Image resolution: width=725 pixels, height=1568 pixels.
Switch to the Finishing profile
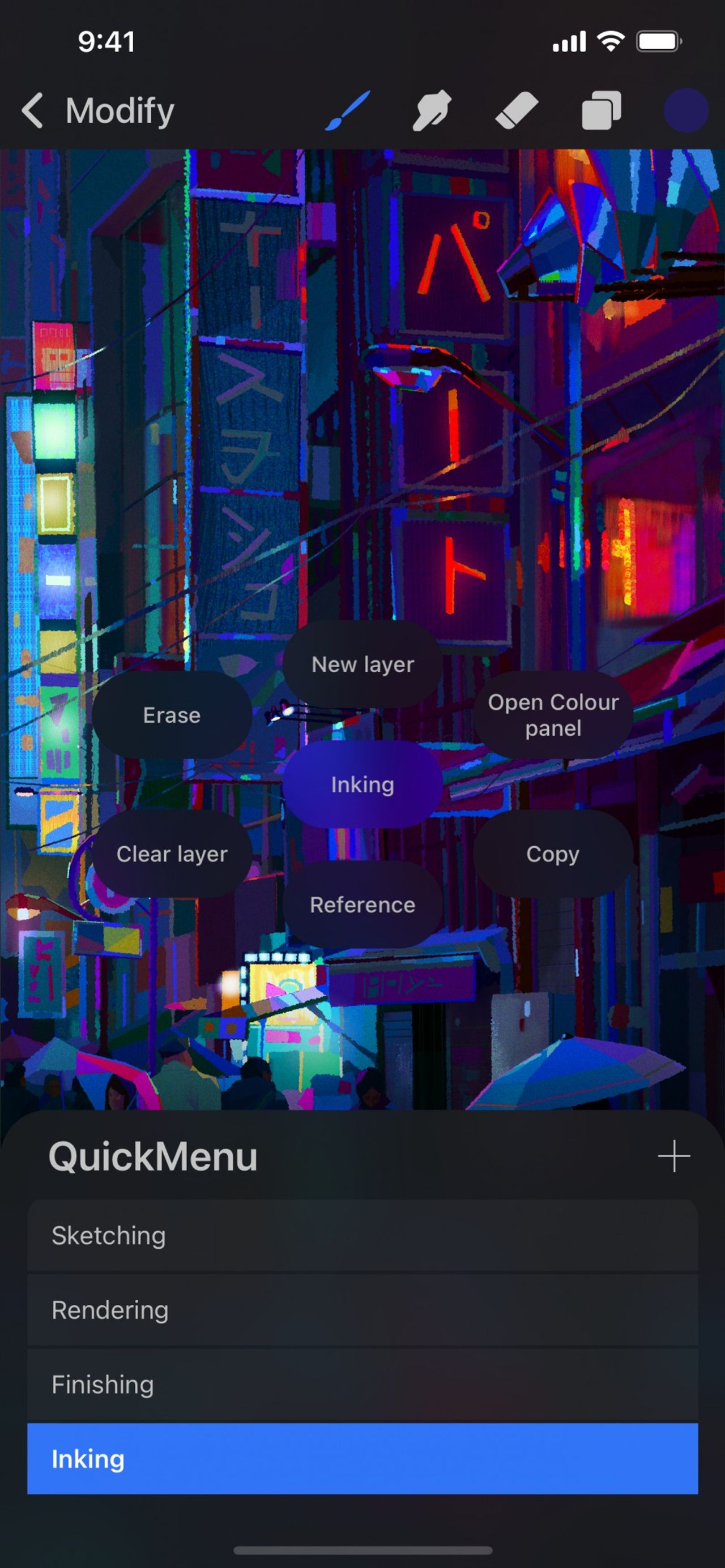click(x=362, y=1384)
